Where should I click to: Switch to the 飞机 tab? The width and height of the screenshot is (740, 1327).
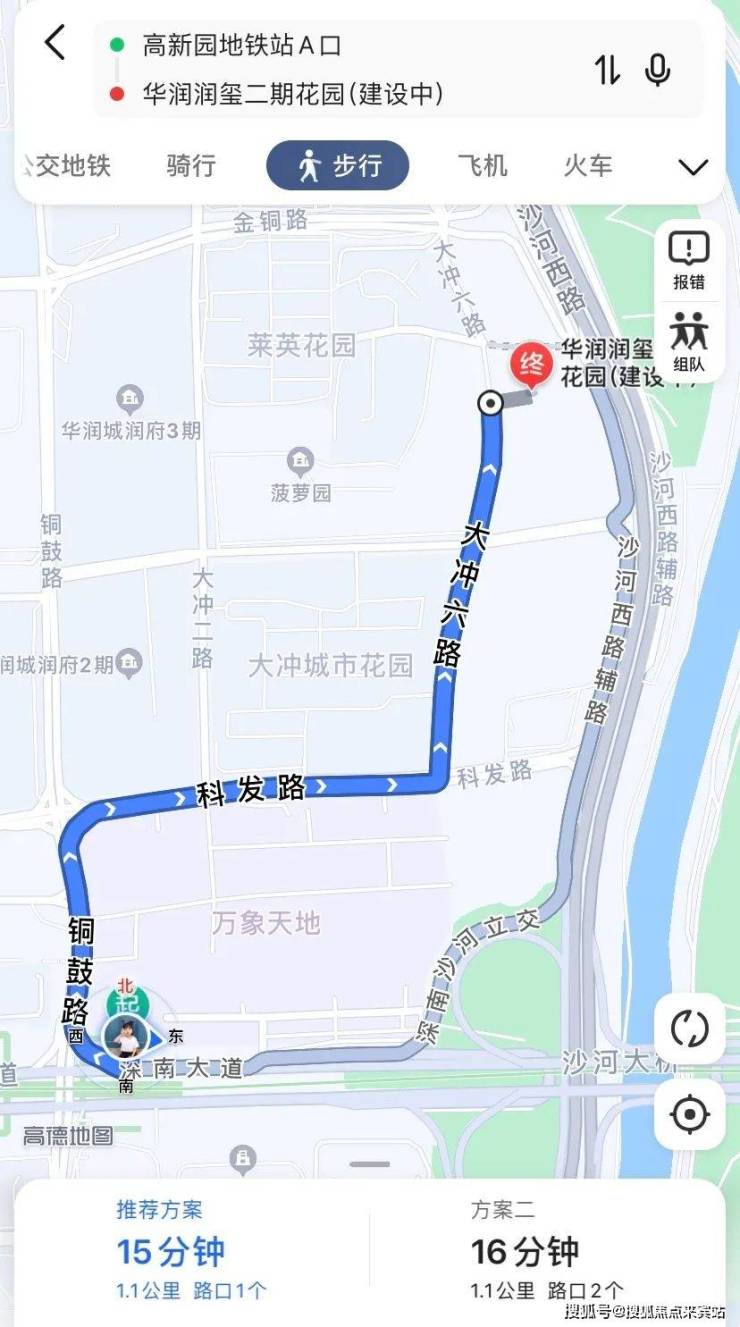(x=483, y=166)
